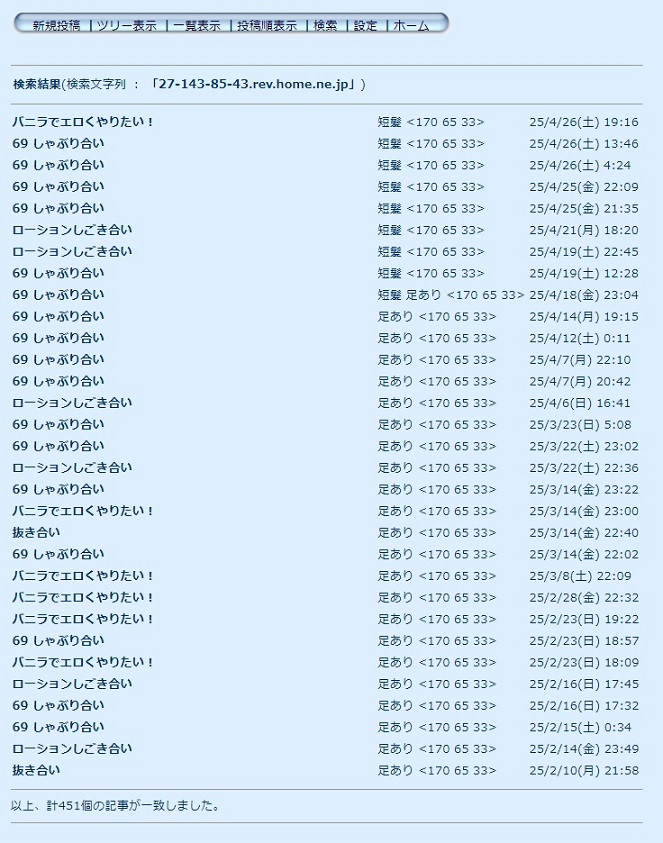The width and height of the screenshot is (663, 843).
Task: Open the post dated 25/2/14(金) 23:49
Action: click(x=72, y=749)
